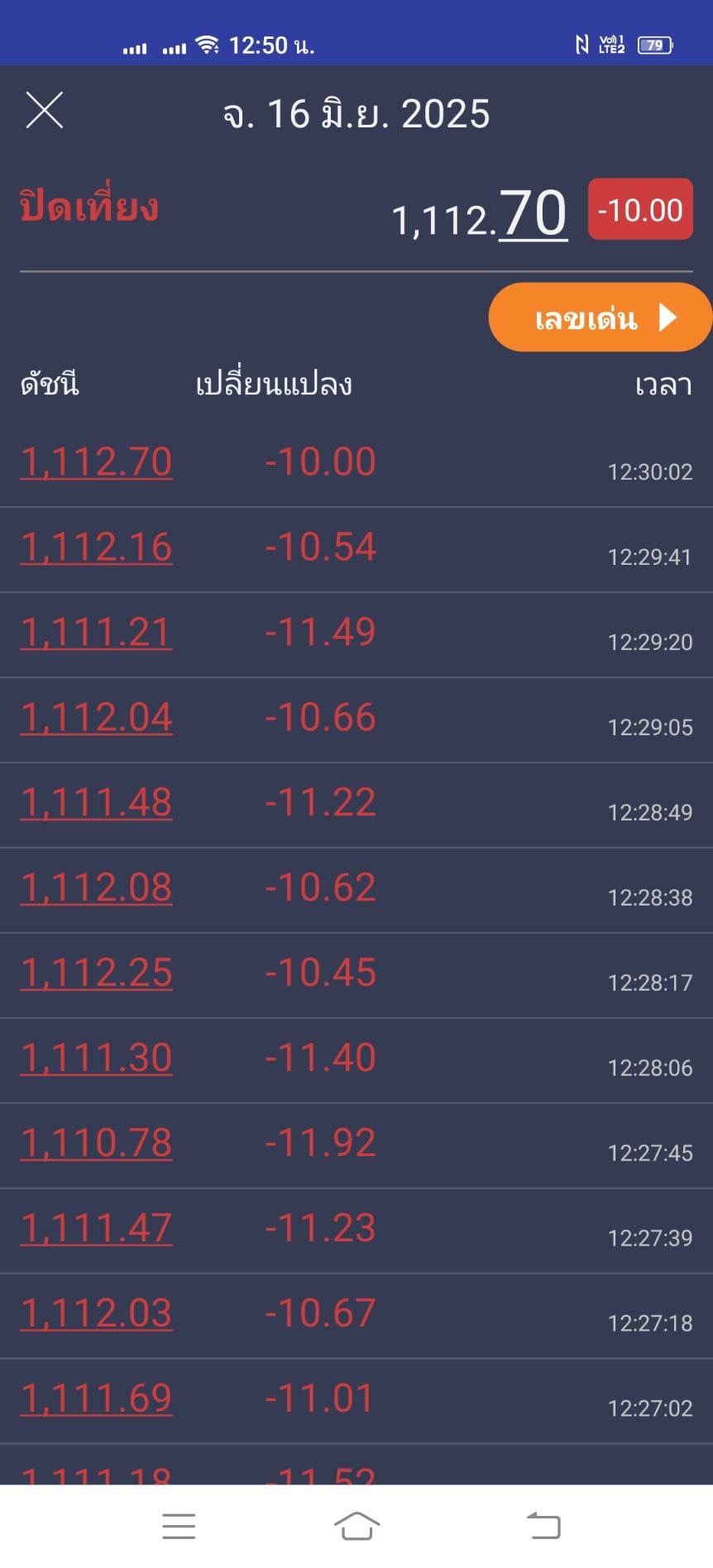Close the index detail screen

tap(45, 110)
